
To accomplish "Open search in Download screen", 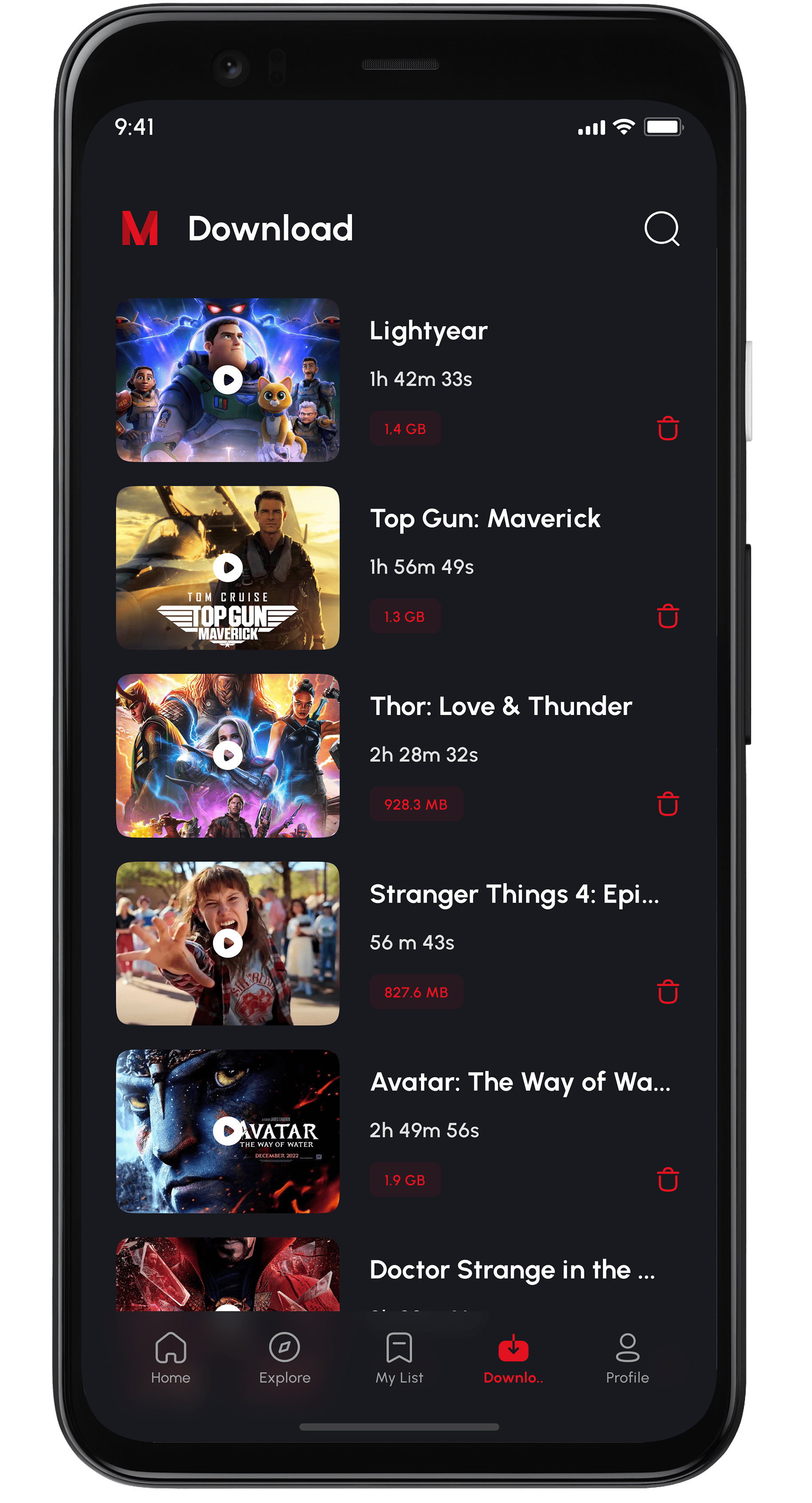I will coord(662,228).
